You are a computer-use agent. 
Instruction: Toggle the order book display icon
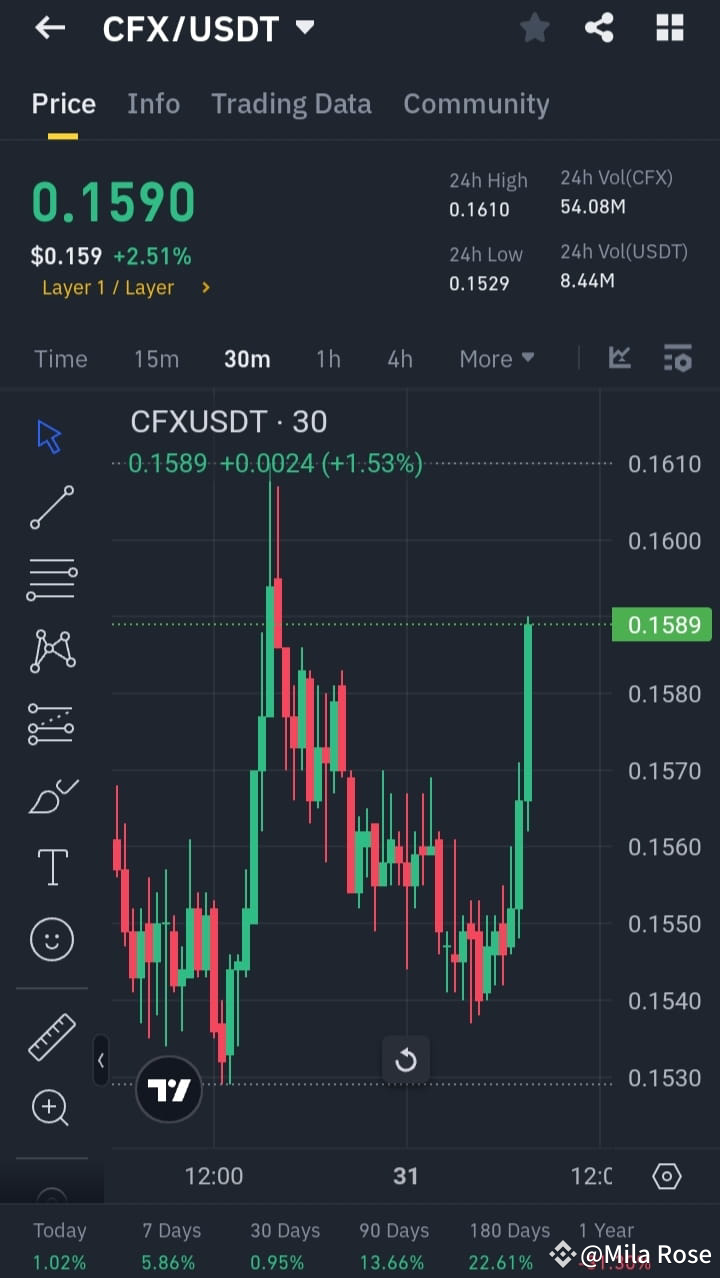point(678,358)
